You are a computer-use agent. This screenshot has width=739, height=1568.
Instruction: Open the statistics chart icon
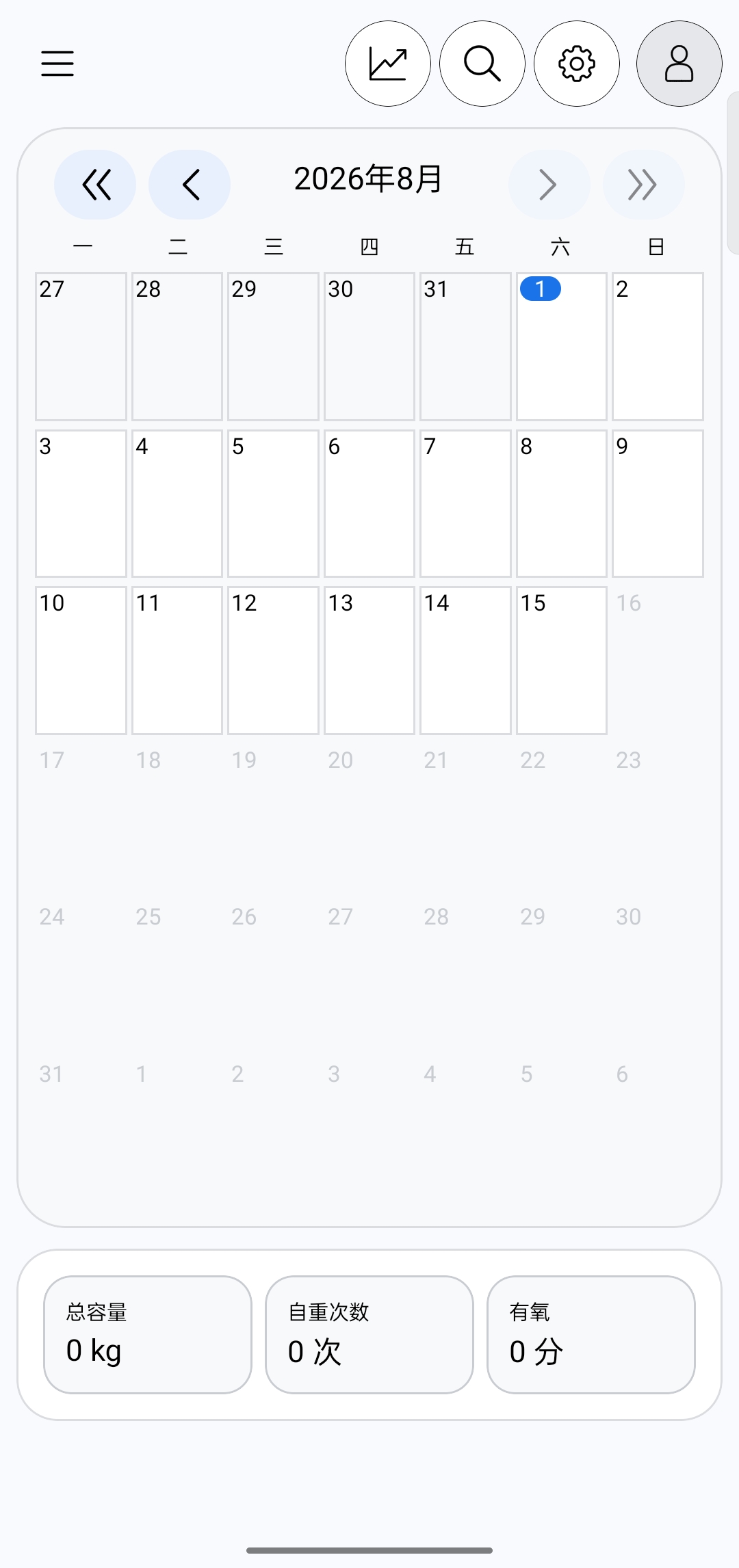[388, 64]
